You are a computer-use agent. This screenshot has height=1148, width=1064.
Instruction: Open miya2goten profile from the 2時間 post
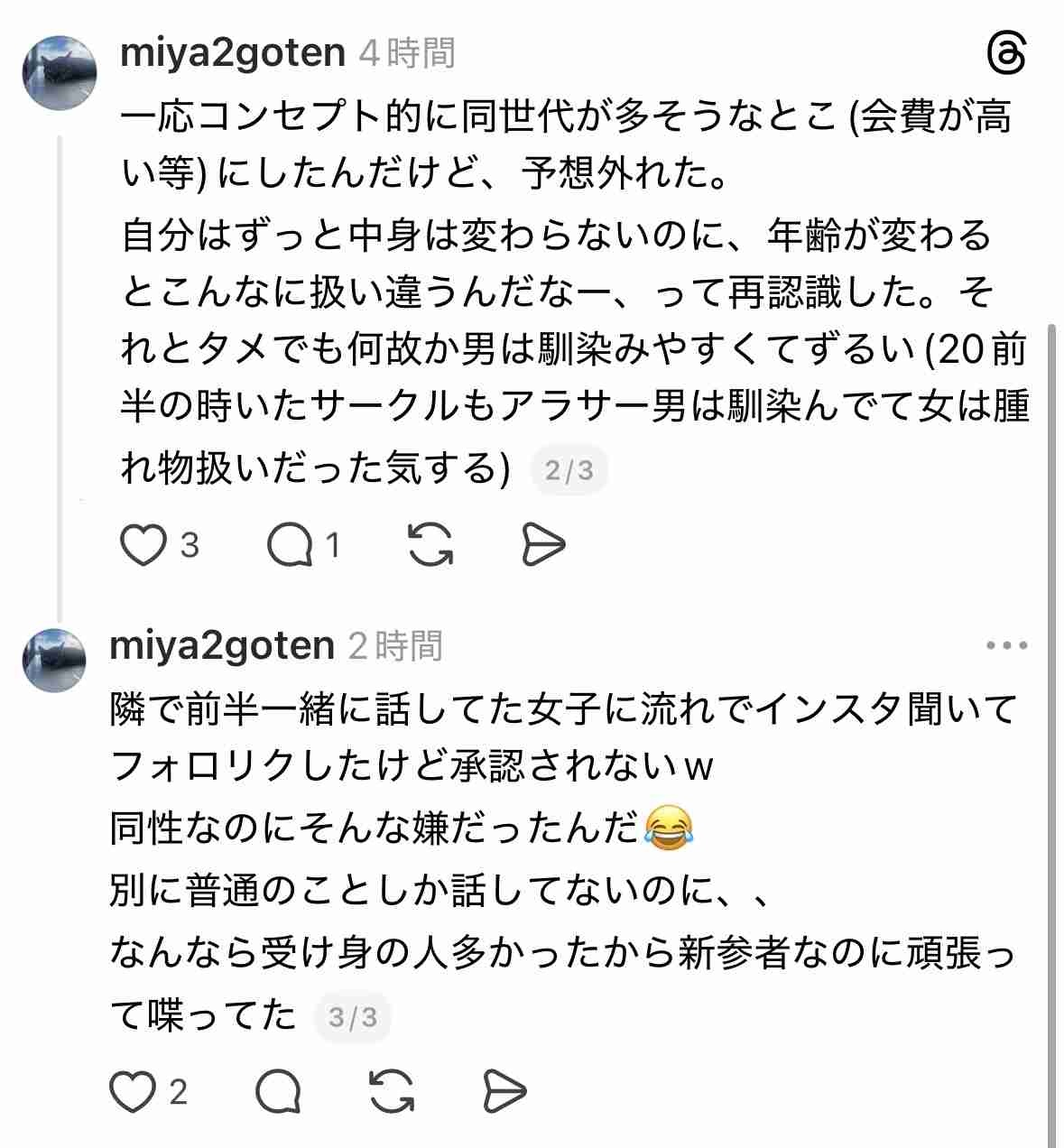pyautogui.click(x=222, y=645)
